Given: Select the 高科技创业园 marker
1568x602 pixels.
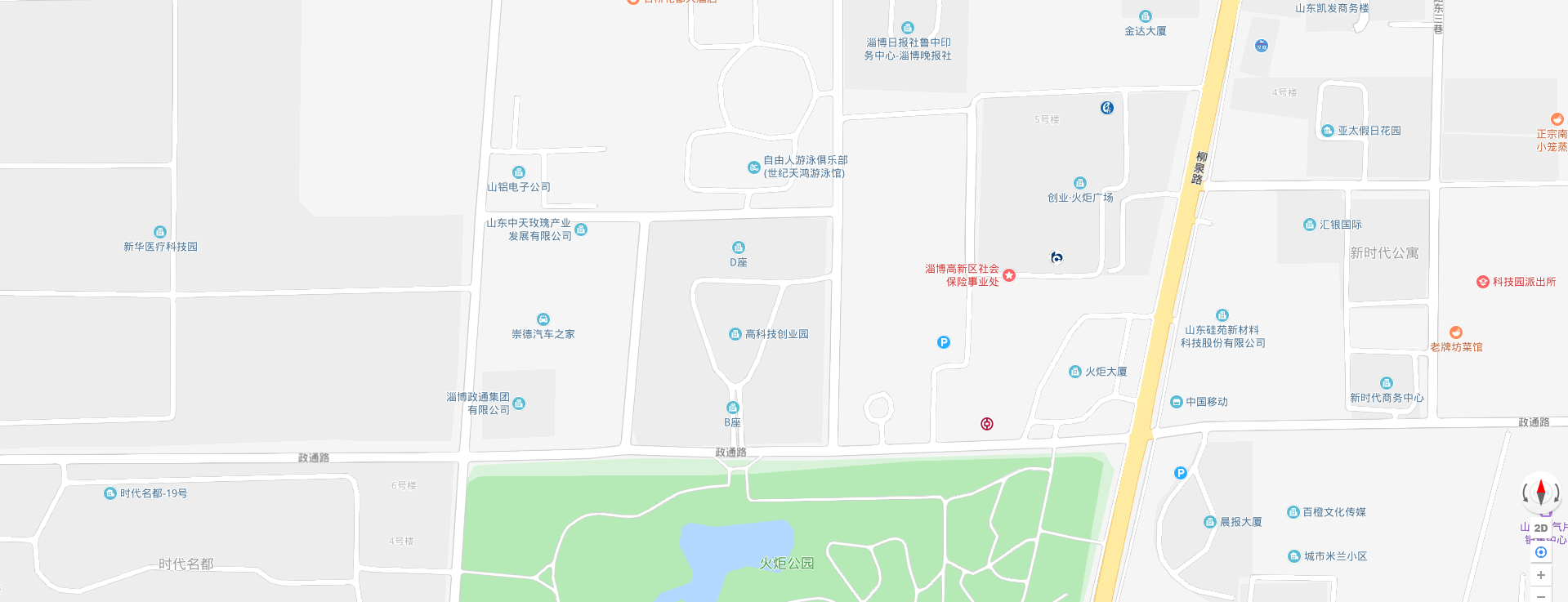Looking at the screenshot, I should [x=735, y=334].
